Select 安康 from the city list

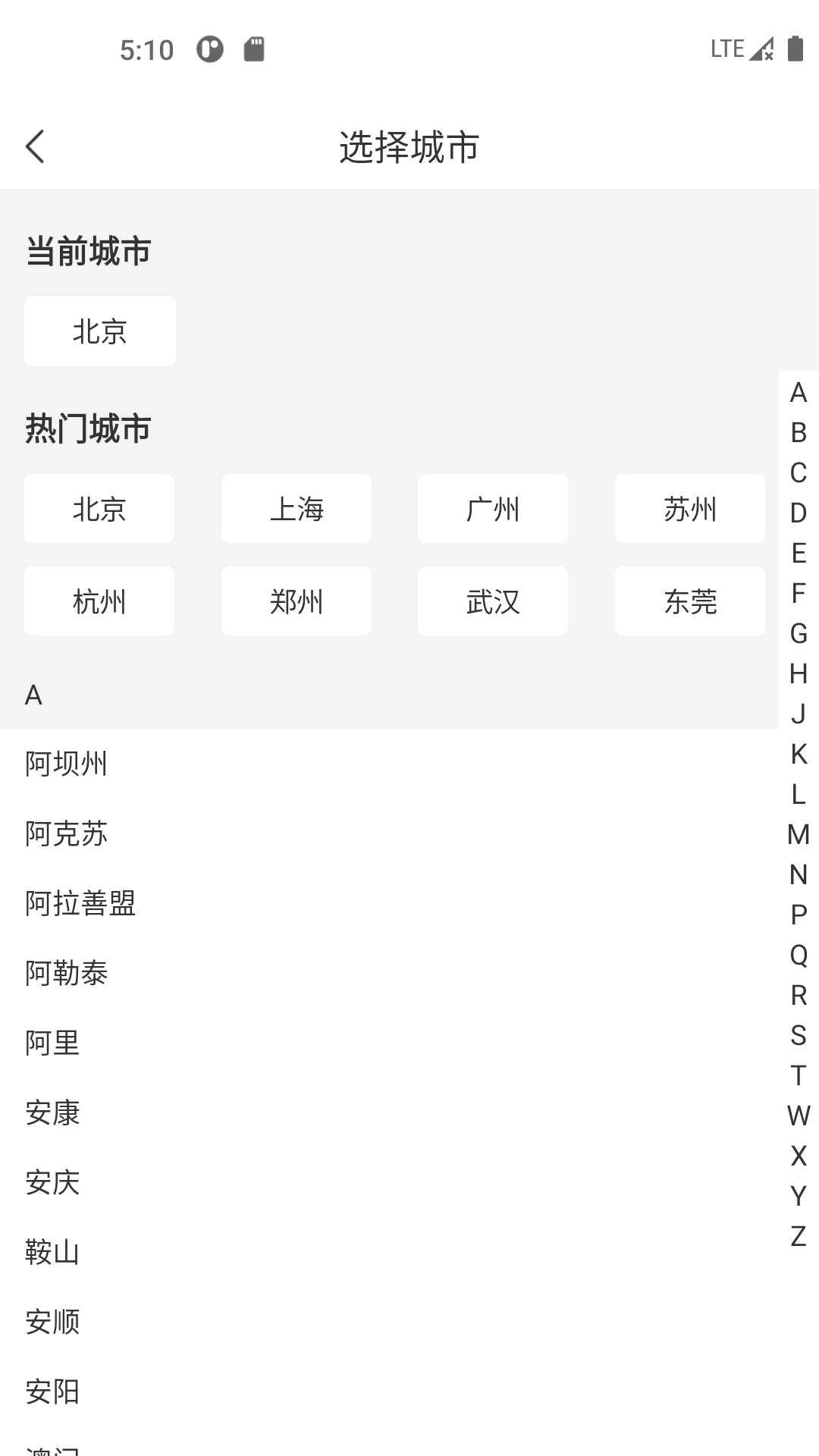click(x=53, y=1113)
